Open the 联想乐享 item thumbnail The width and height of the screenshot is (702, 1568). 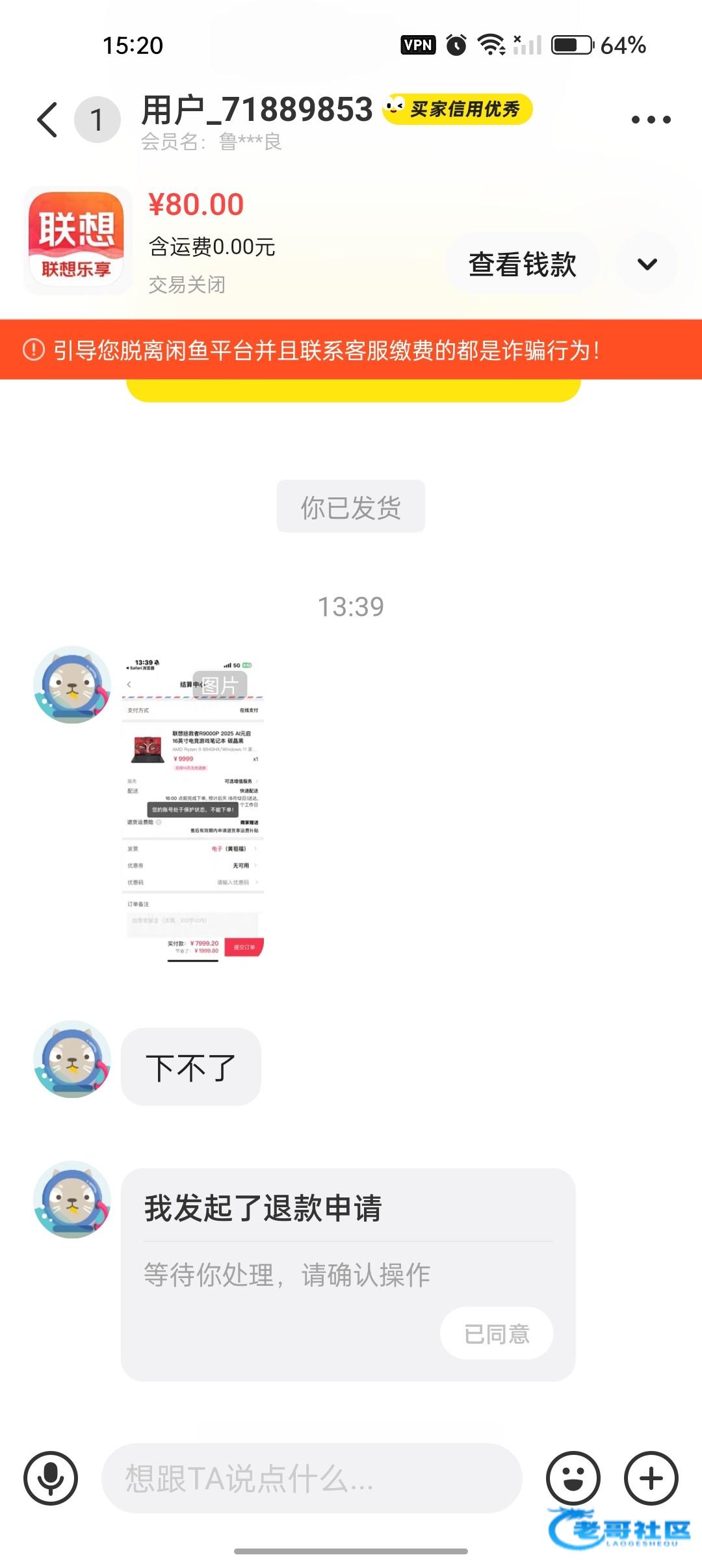pyautogui.click(x=77, y=241)
